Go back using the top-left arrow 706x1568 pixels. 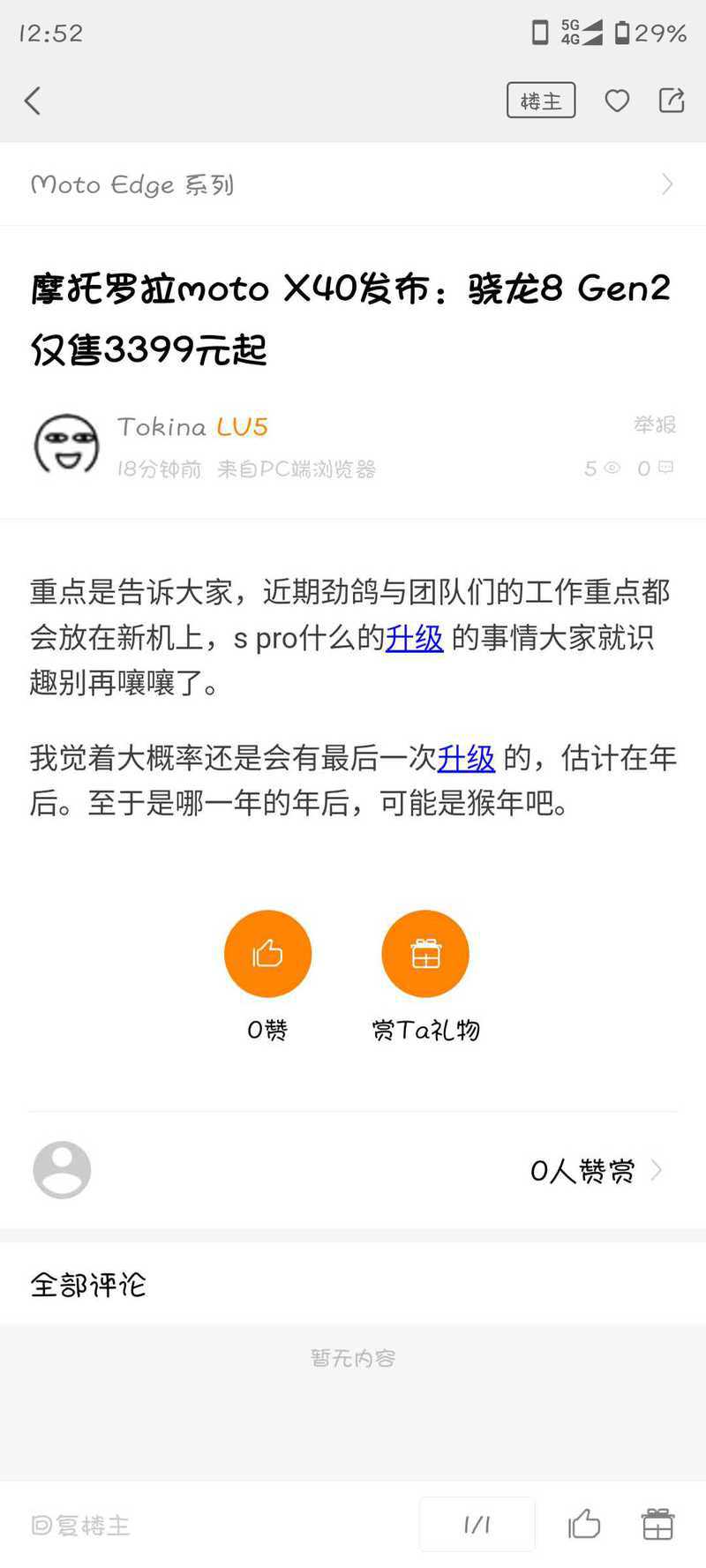point(34,101)
